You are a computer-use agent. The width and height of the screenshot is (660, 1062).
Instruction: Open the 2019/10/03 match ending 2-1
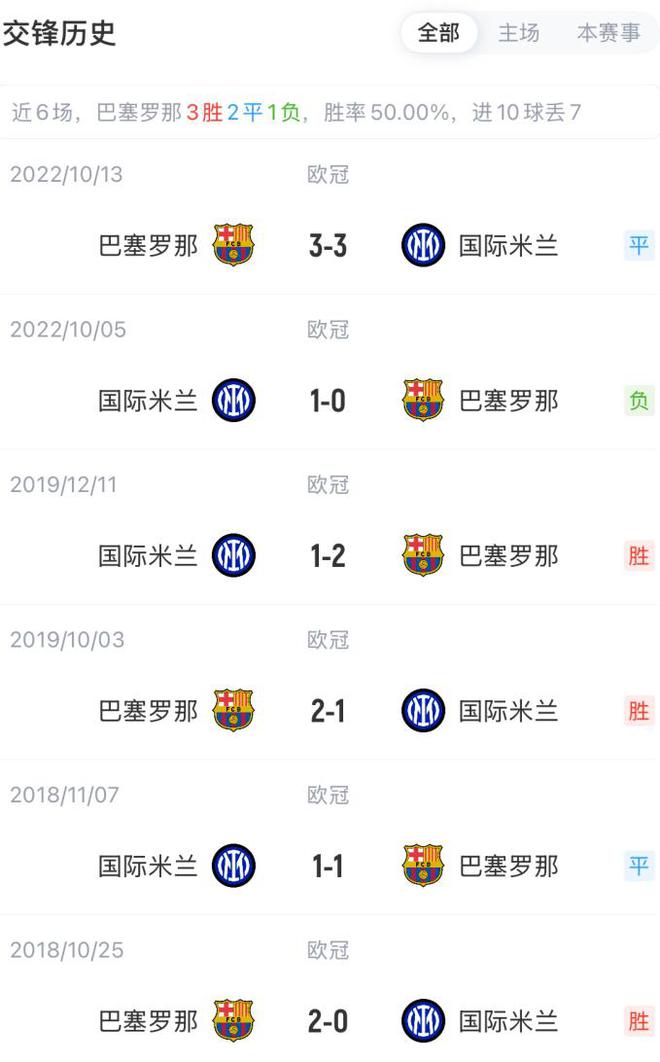pyautogui.click(x=328, y=711)
